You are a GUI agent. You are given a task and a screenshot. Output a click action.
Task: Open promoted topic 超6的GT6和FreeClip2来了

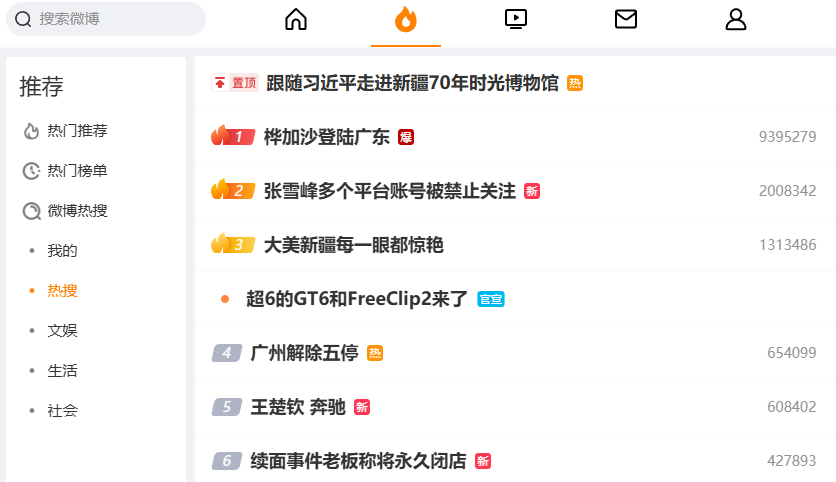357,299
